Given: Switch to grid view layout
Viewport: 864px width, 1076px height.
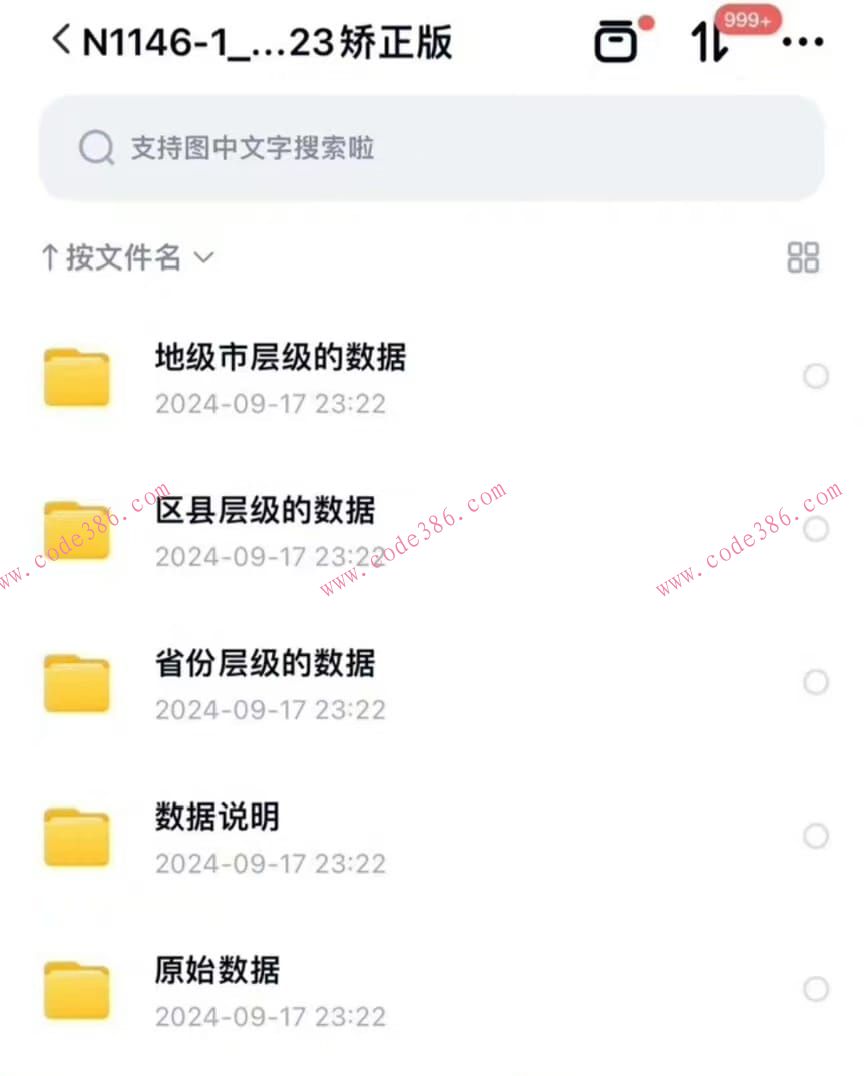Looking at the screenshot, I should tap(803, 257).
